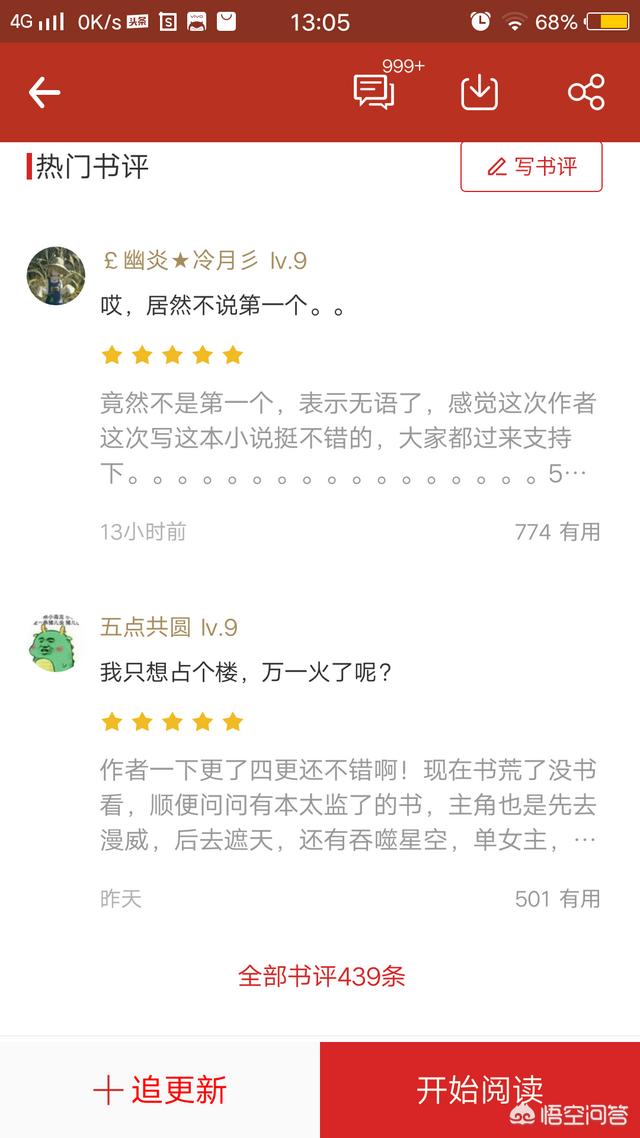Tap 追更新 to follow updates
The height and width of the screenshot is (1138, 640).
pos(160,1090)
